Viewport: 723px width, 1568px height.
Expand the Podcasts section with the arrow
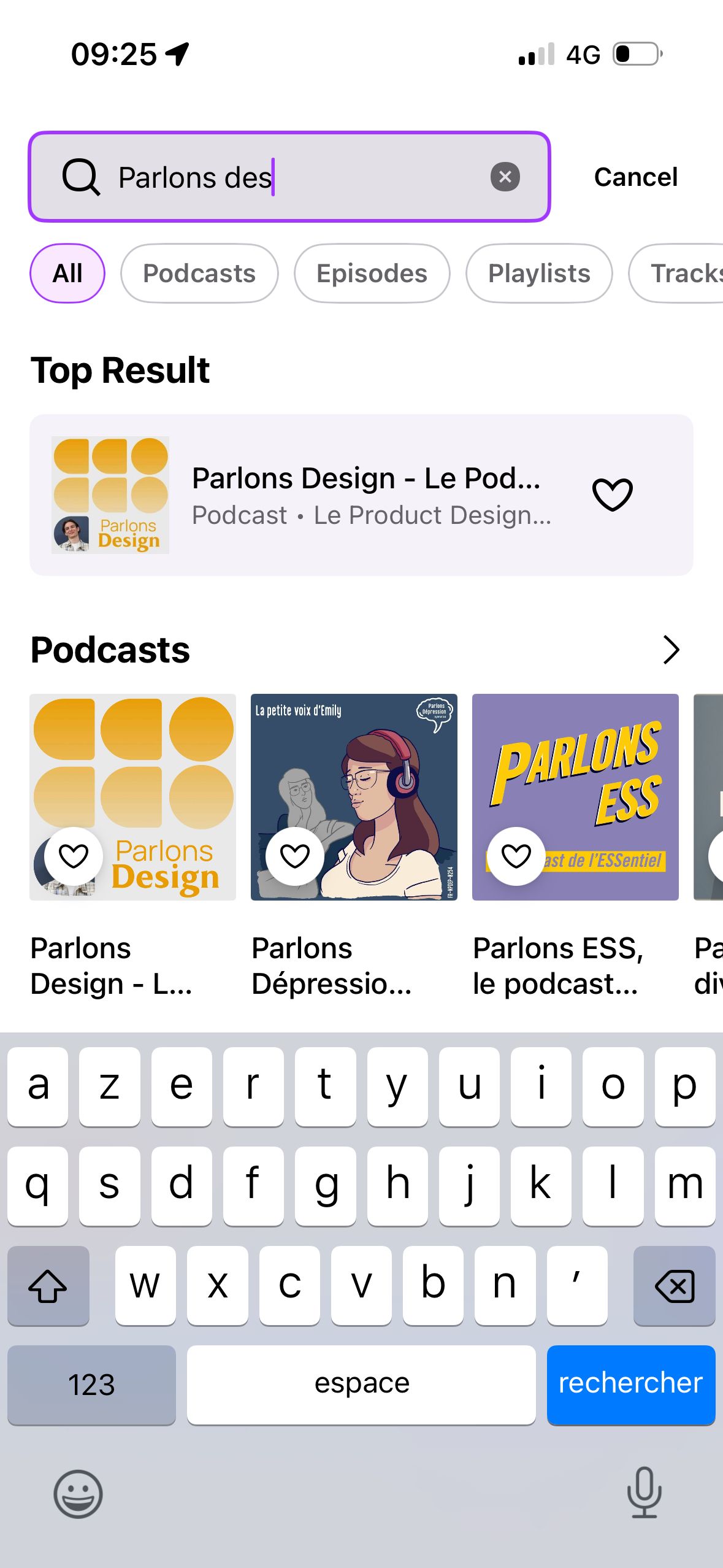coord(671,650)
